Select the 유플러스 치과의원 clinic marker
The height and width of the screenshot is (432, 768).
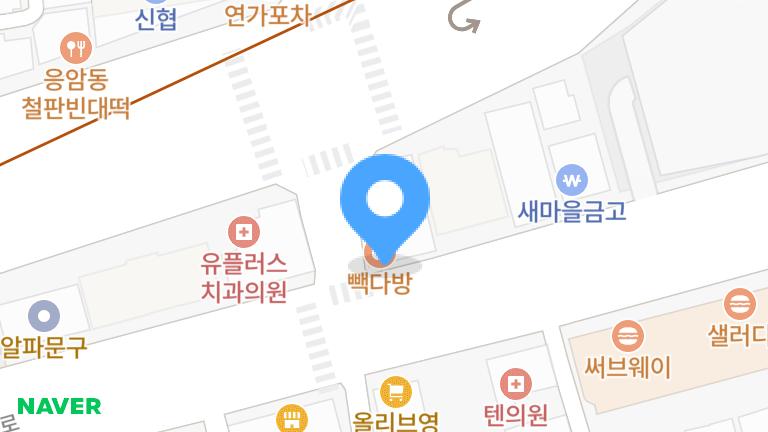(x=243, y=233)
